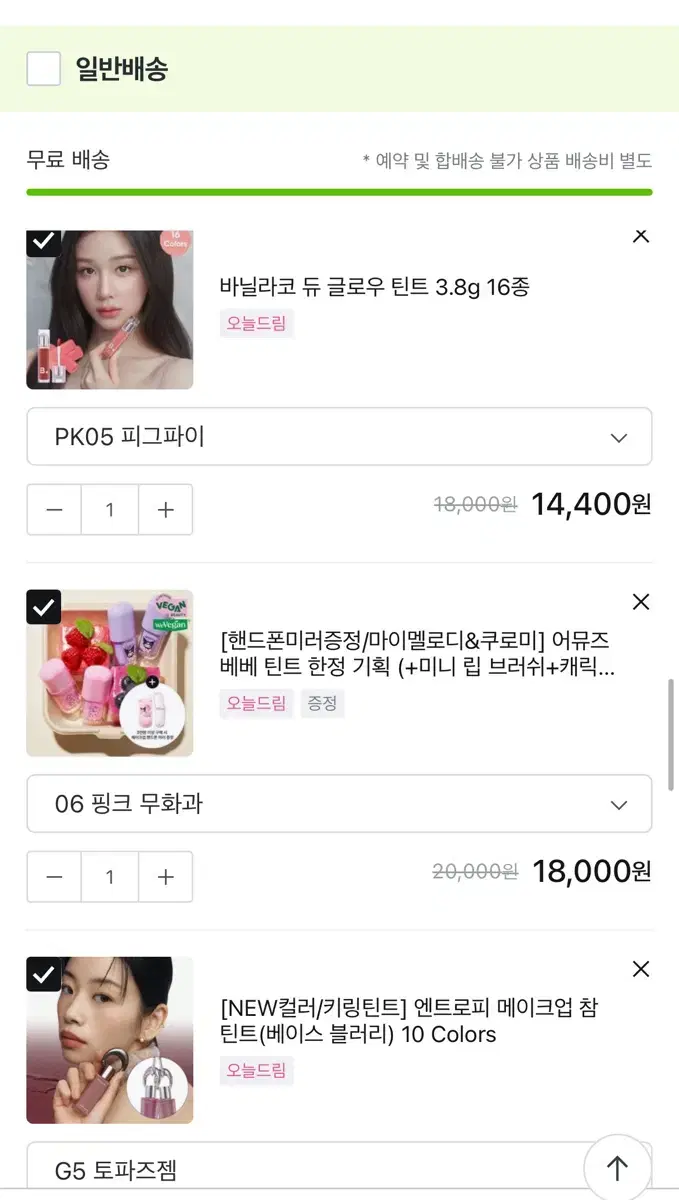Decrease quantity of 어뮤즈 베베 틴트

[x=54, y=877]
